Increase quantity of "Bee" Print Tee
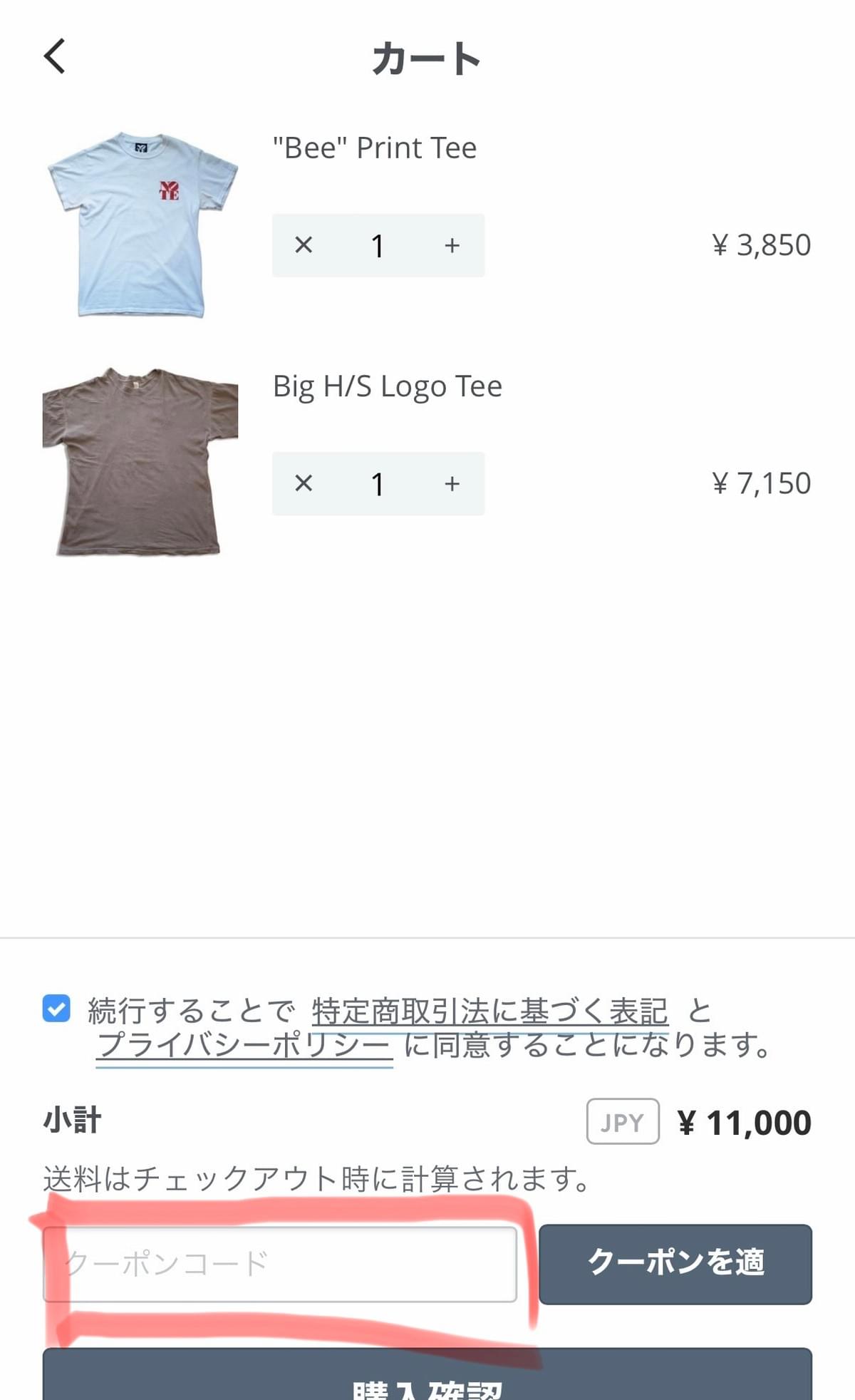The width and height of the screenshot is (855, 1400). tap(452, 245)
